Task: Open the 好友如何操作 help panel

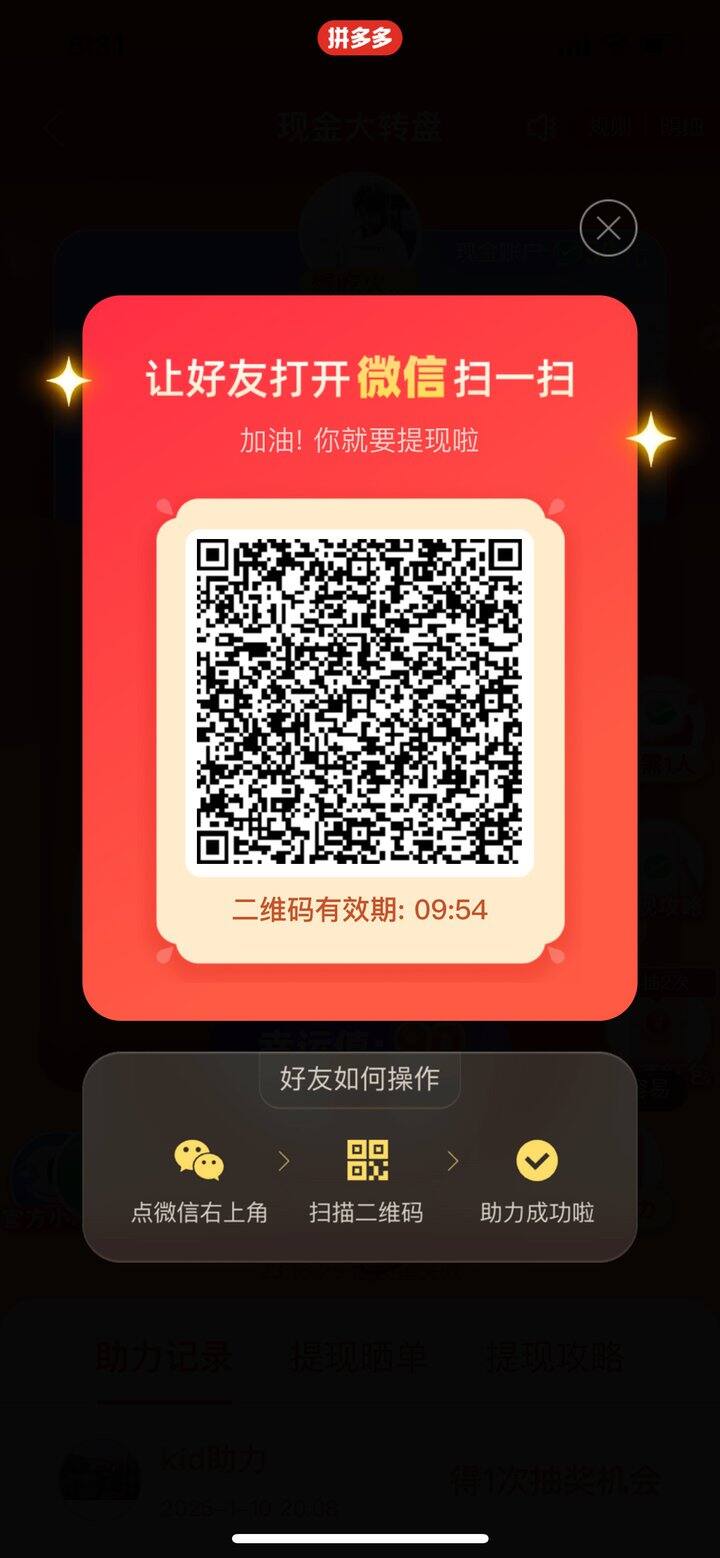Action: pos(359,1078)
